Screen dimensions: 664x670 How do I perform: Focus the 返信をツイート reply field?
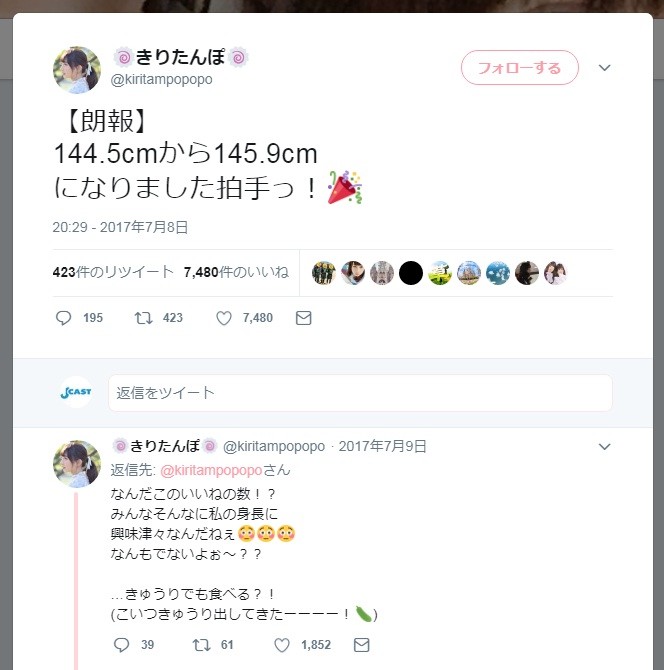coord(359,393)
